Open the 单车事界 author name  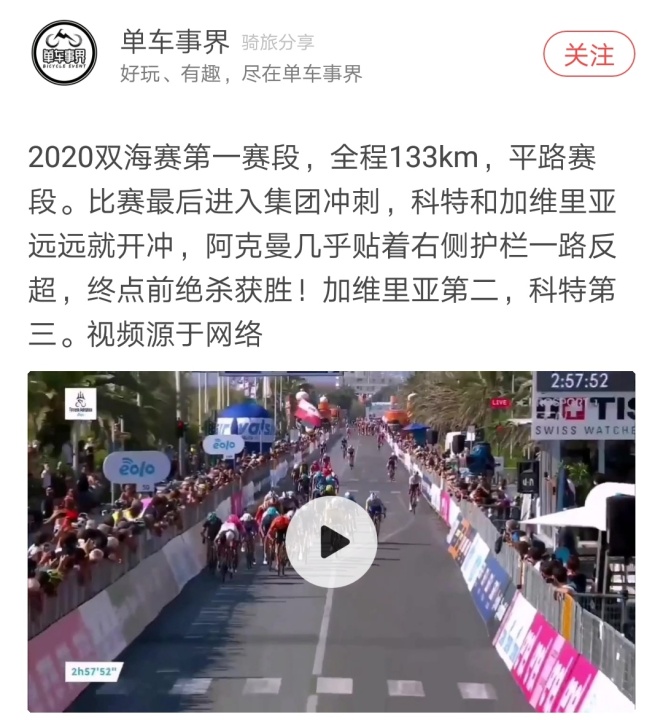coord(175,42)
